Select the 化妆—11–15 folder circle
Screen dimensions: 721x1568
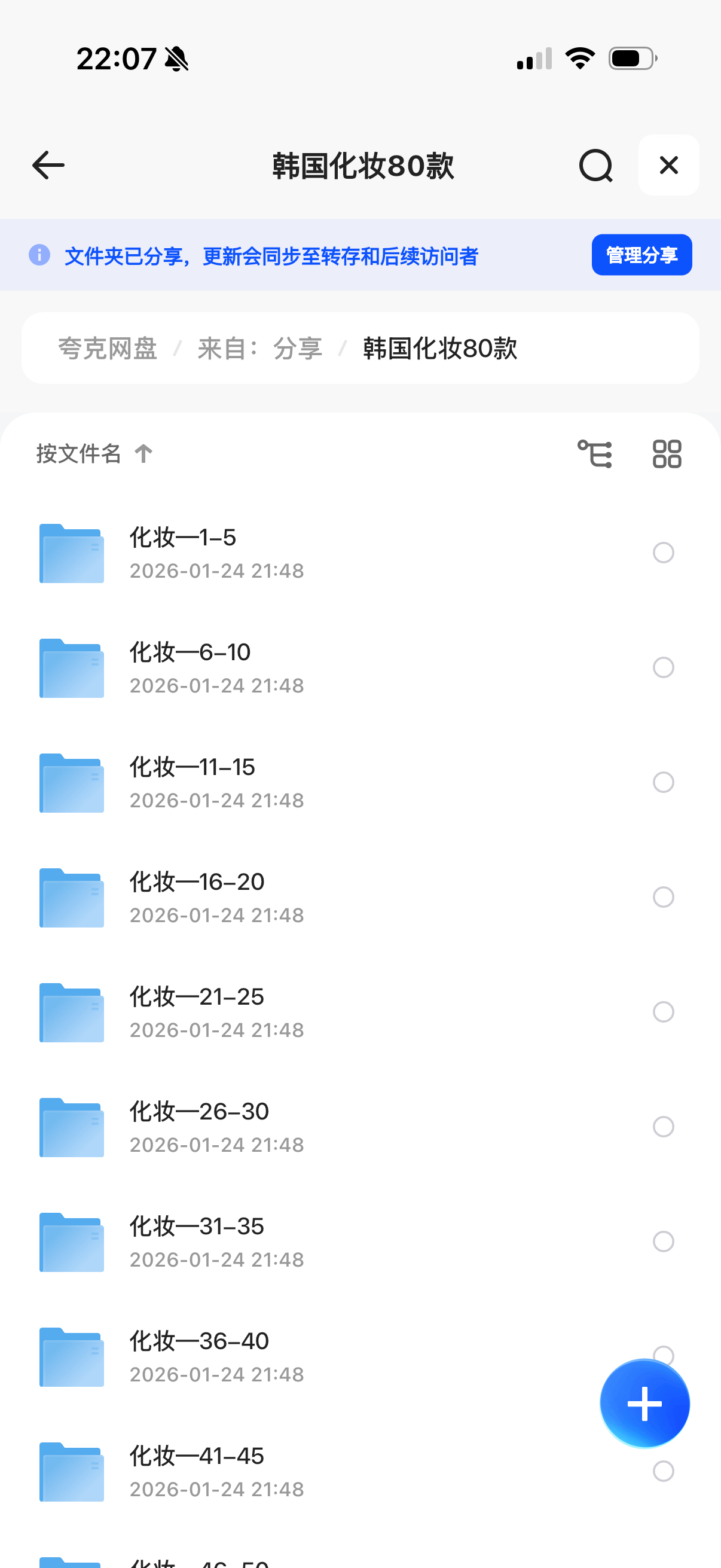pyautogui.click(x=663, y=782)
